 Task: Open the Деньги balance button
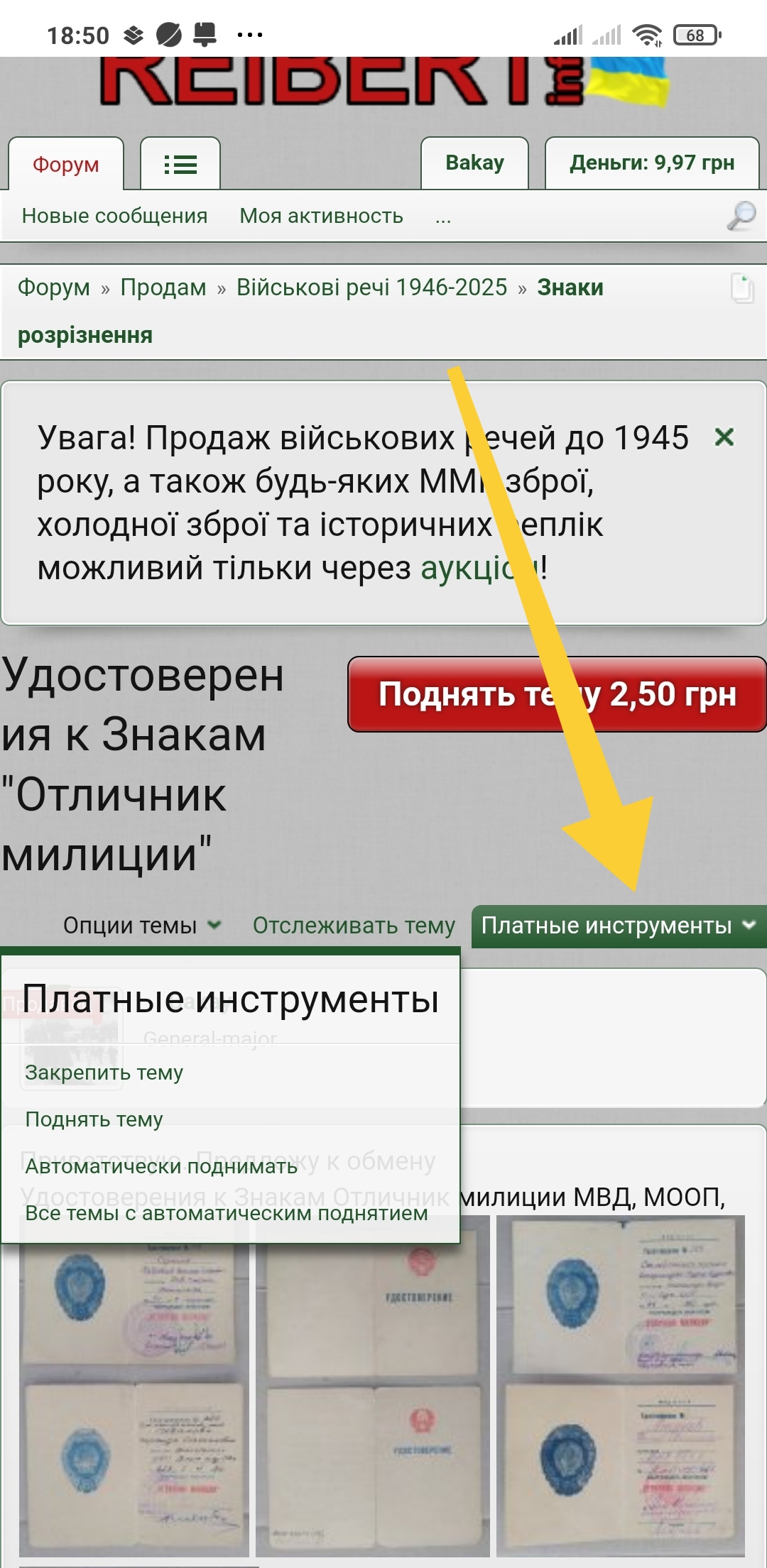click(651, 163)
